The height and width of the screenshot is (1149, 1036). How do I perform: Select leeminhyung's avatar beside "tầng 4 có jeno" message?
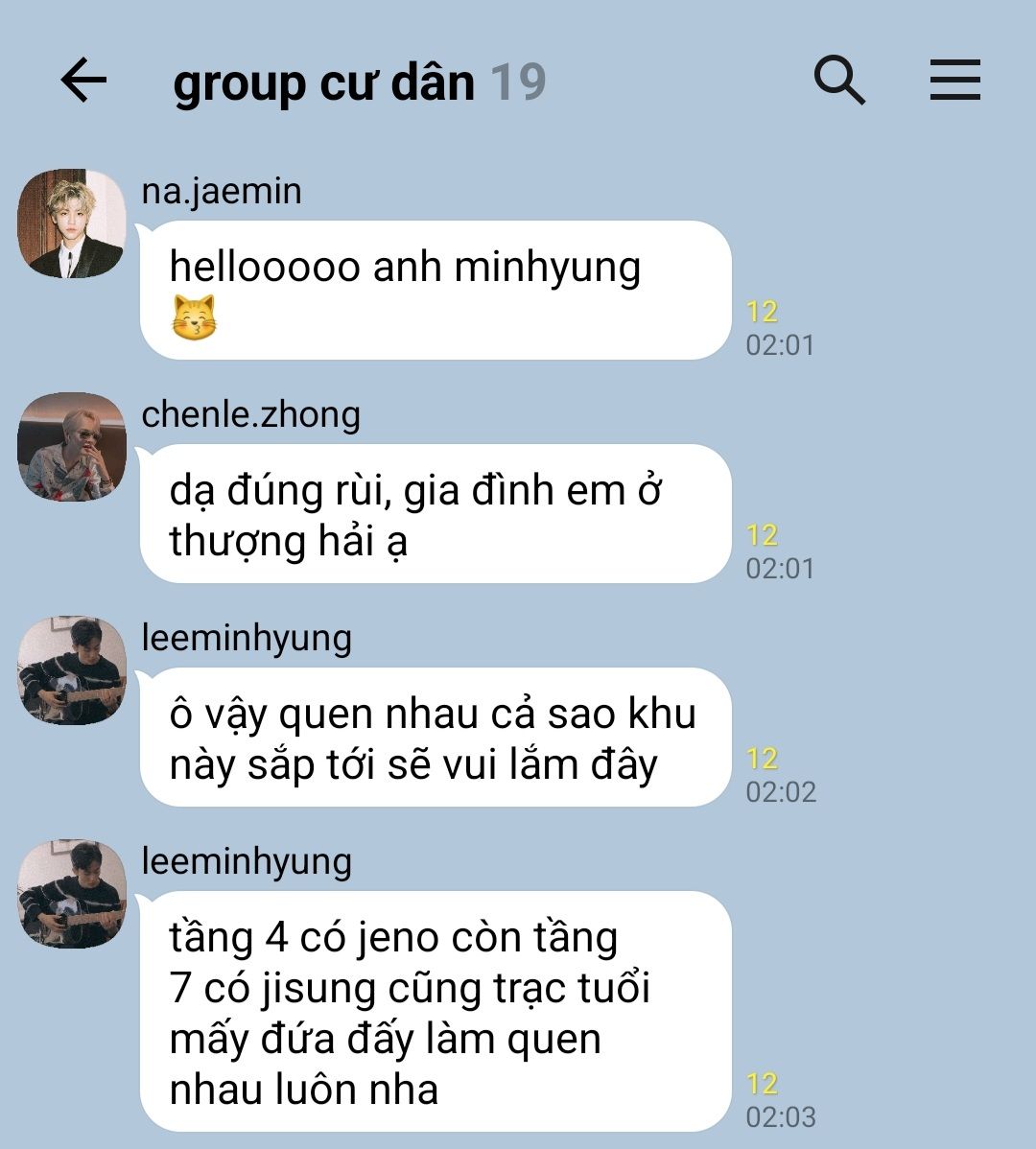click(72, 894)
